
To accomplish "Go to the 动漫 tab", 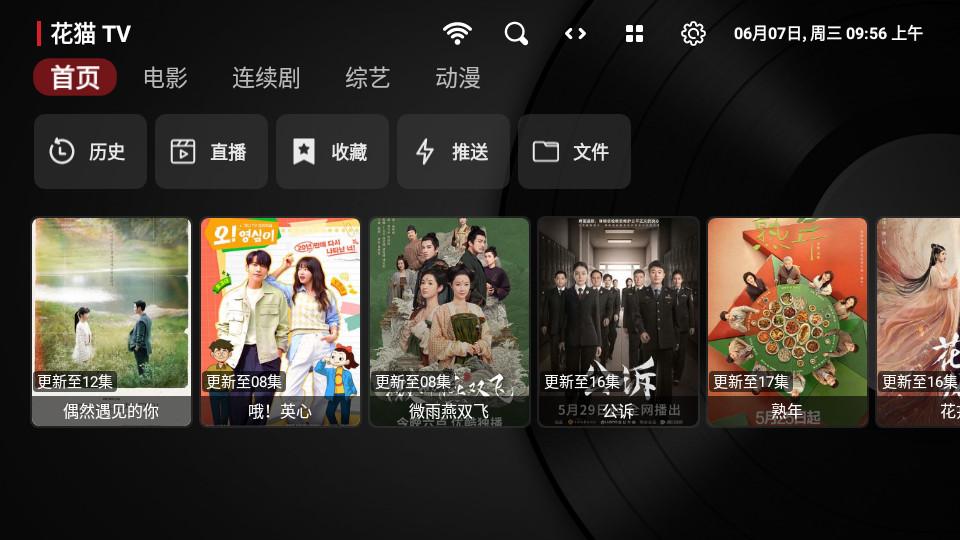I will (x=458, y=78).
